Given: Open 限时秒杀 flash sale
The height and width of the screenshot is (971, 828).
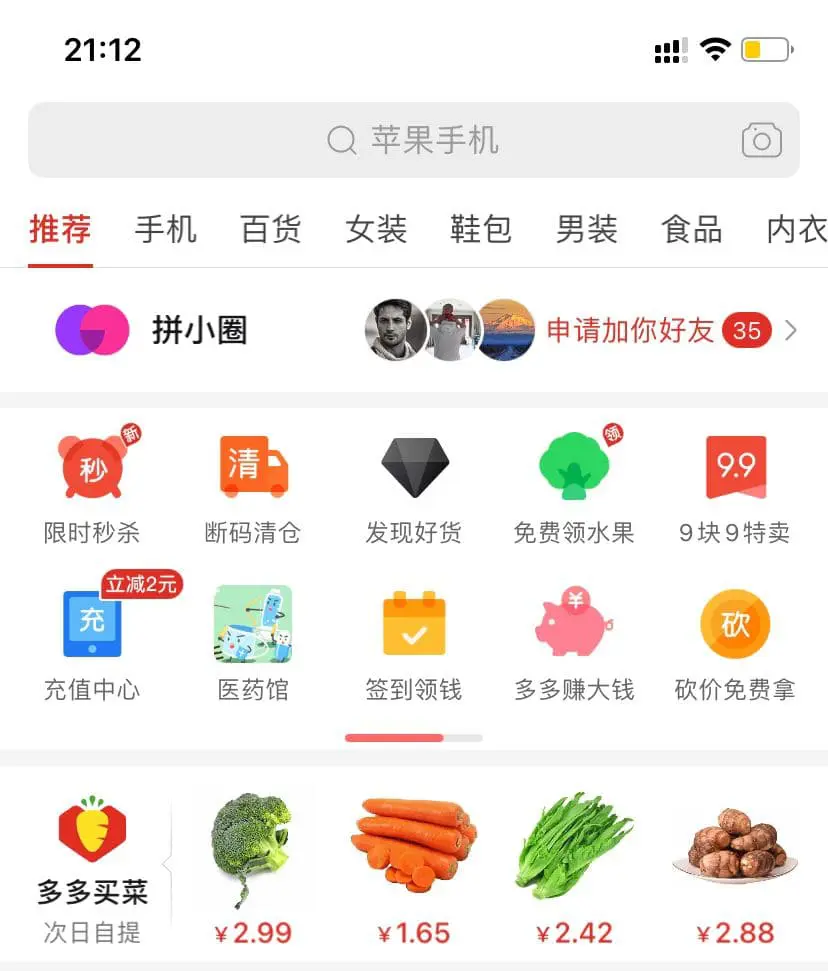Looking at the screenshot, I should 92,487.
